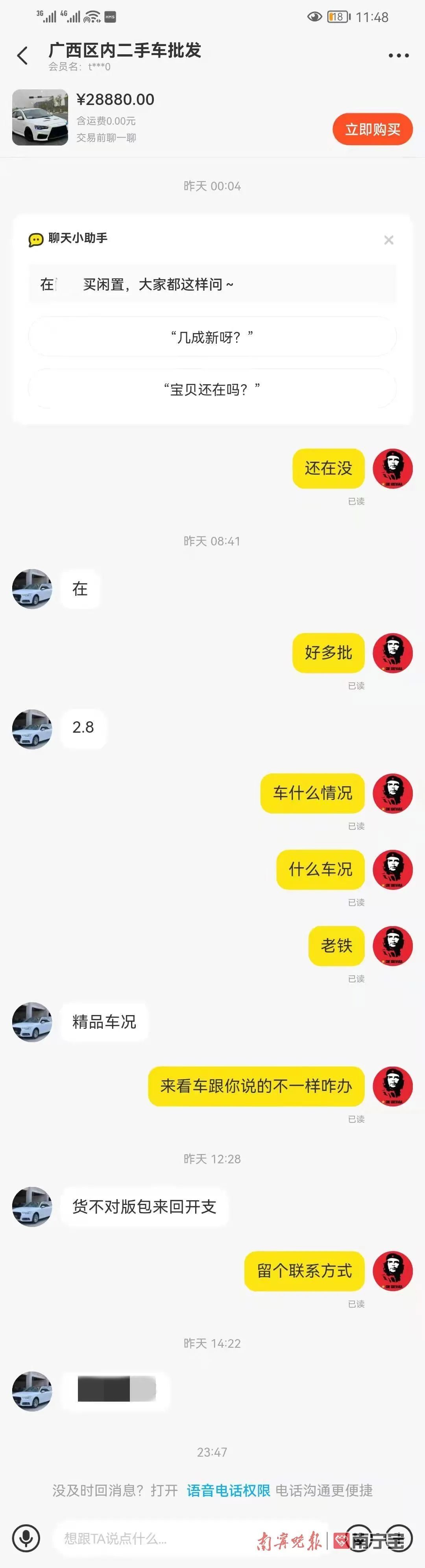
Task: Open the car listing thumbnail at top
Action: [40, 118]
